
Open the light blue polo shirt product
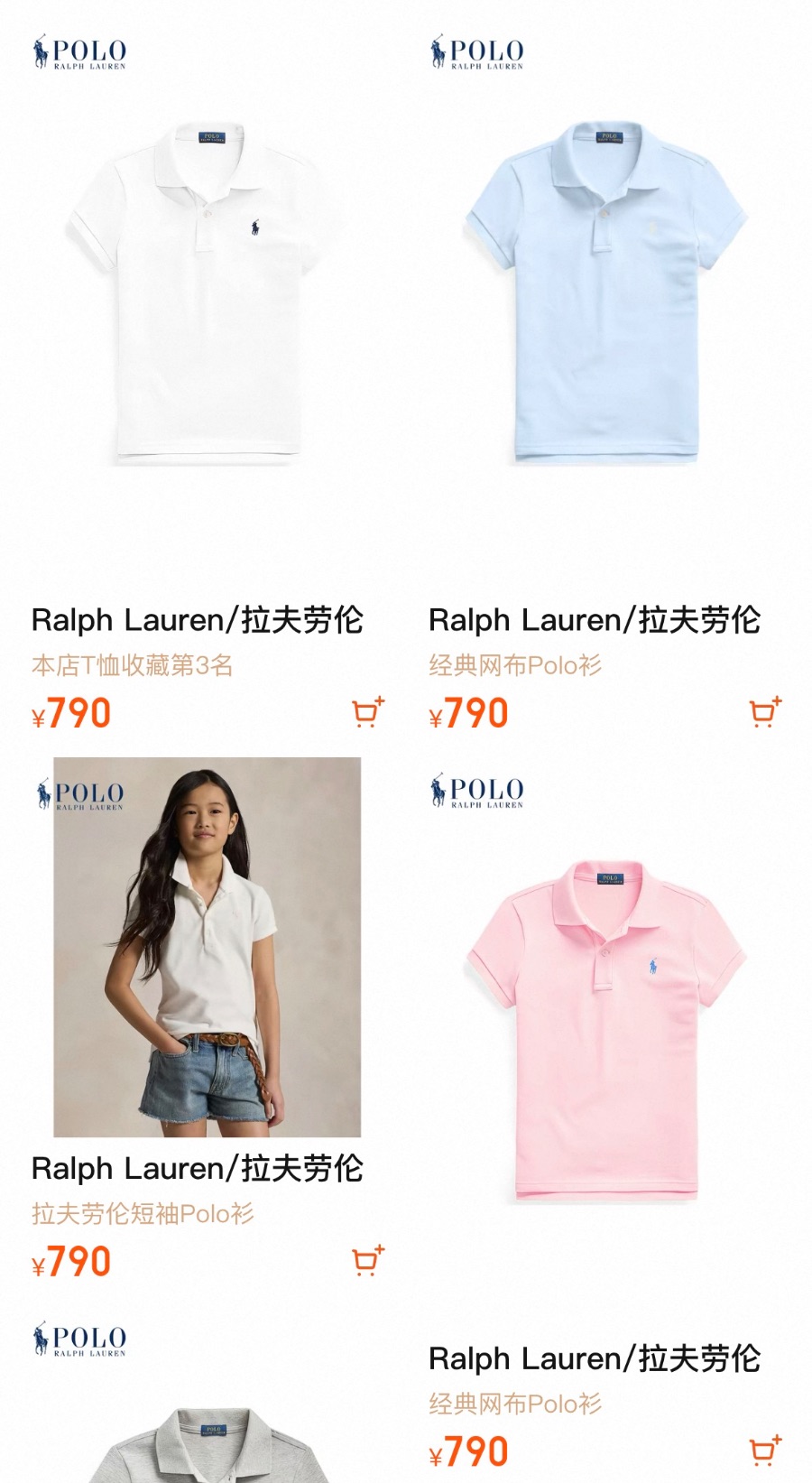tap(604, 293)
